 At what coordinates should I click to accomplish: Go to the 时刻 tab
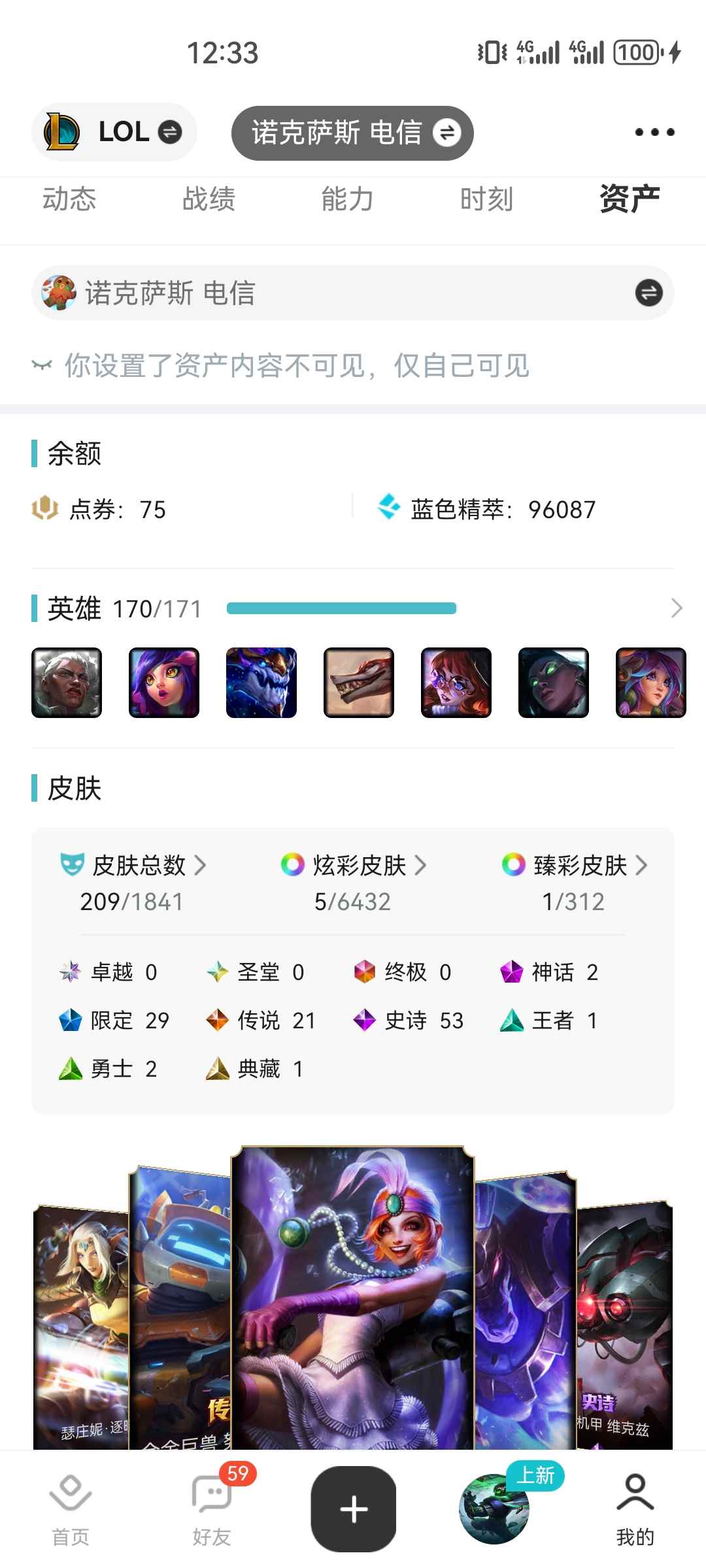pos(486,199)
